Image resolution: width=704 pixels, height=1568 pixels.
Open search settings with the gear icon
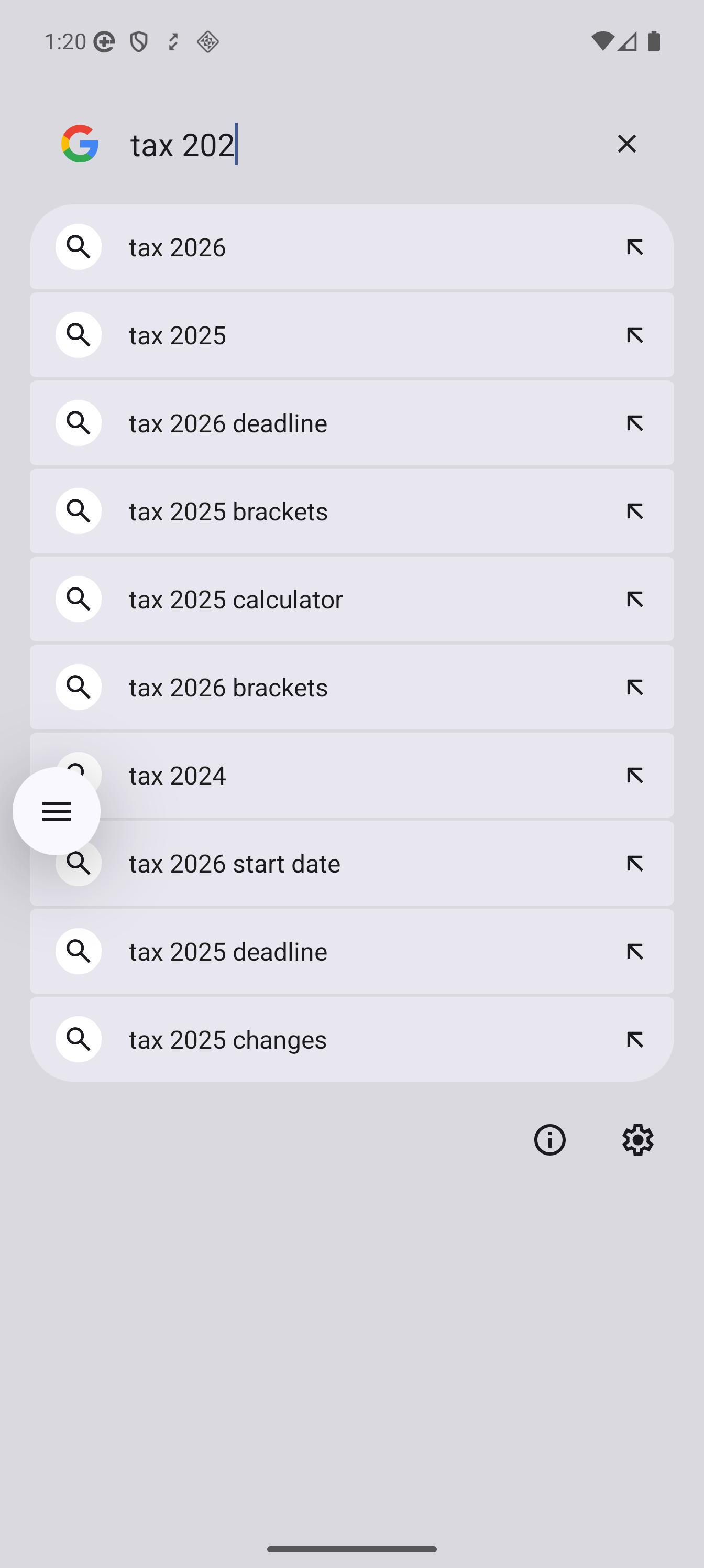tap(637, 1139)
